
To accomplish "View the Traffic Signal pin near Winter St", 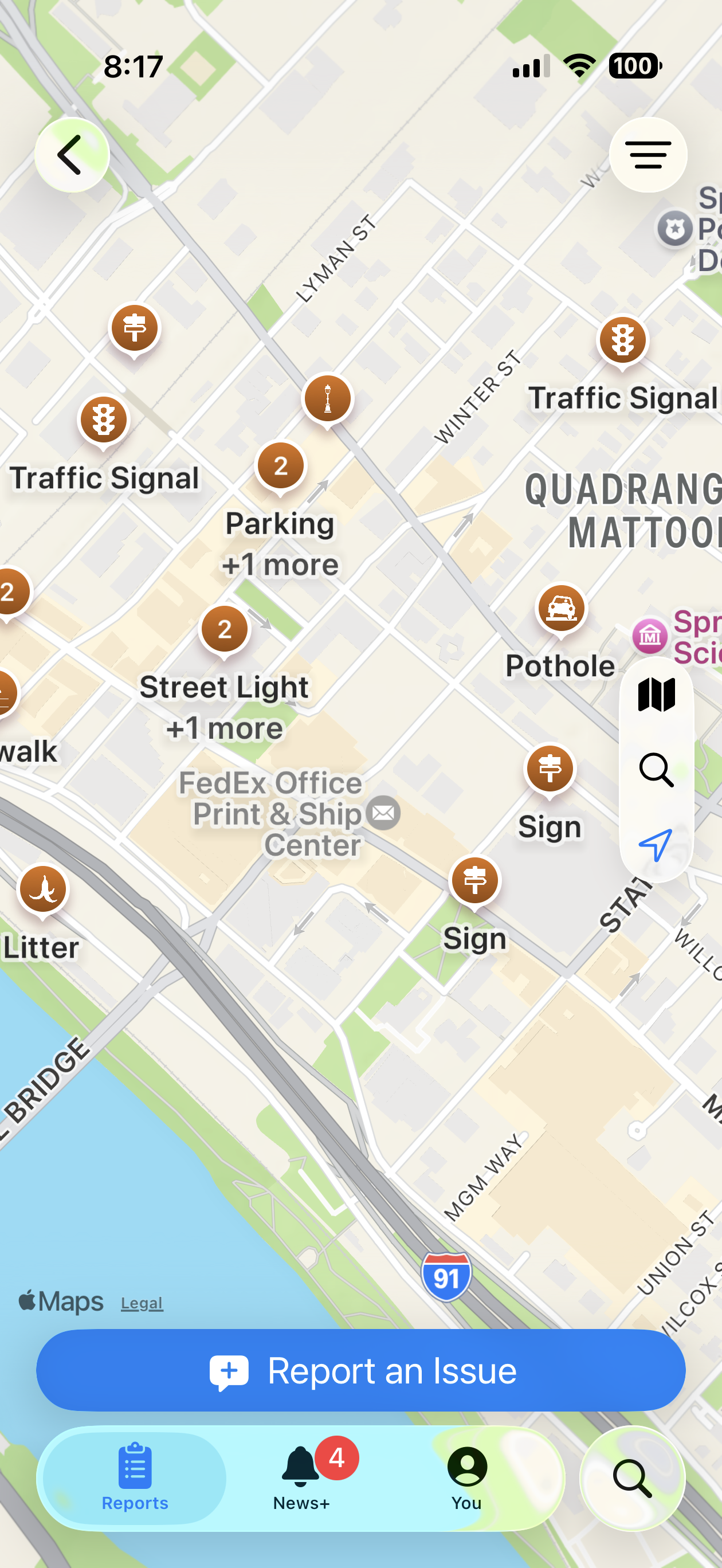I will 622,340.
